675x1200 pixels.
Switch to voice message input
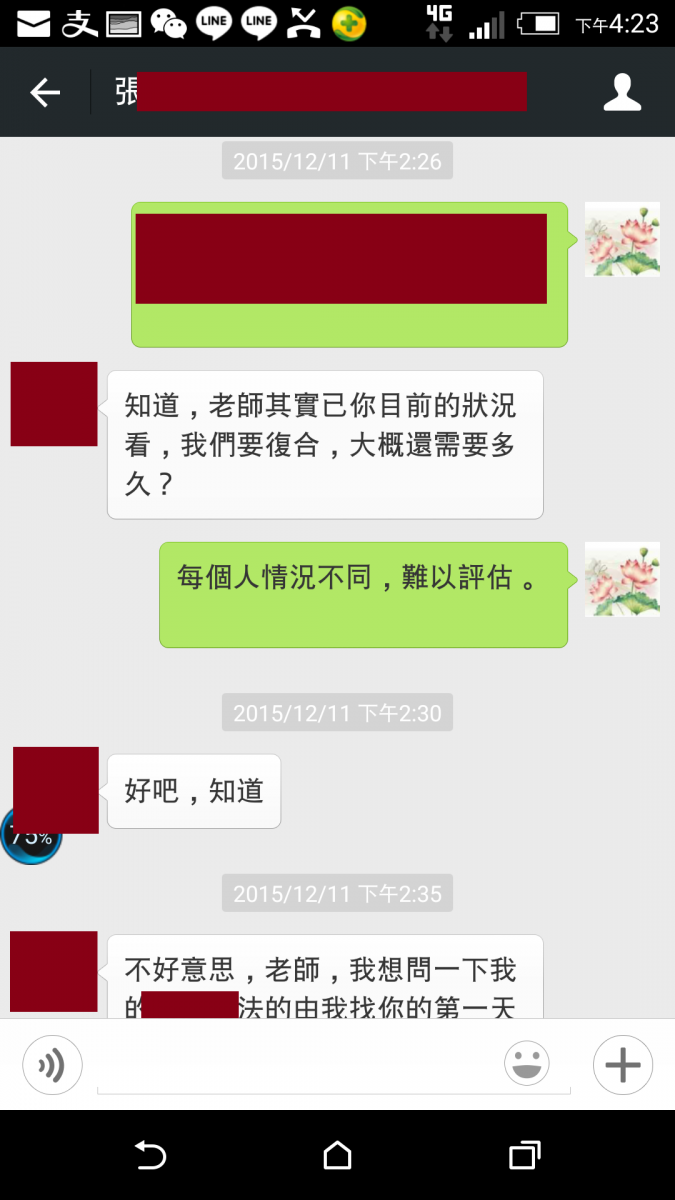(x=52, y=1066)
